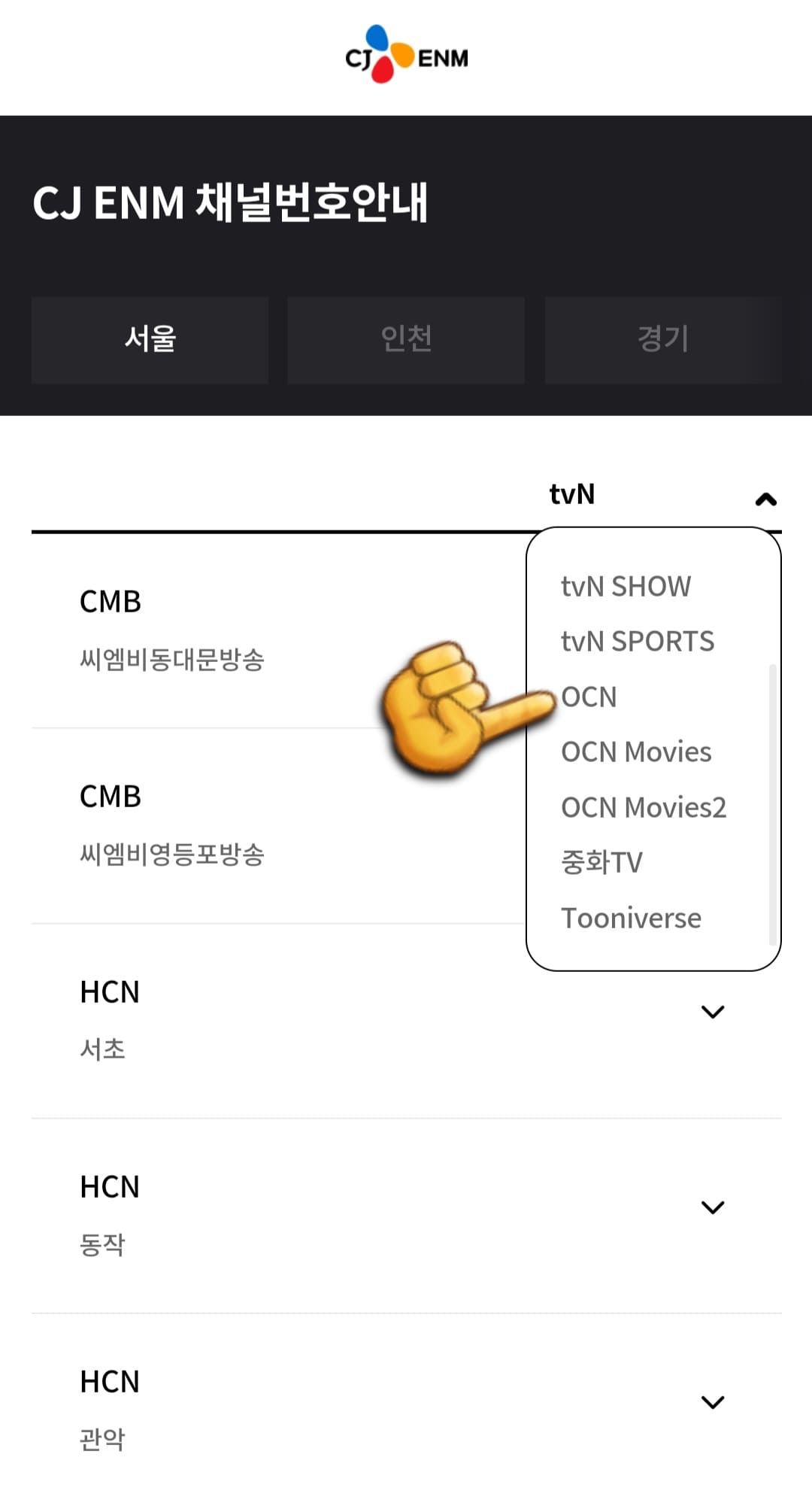Select tvN SPORTS channel option
This screenshot has height=1506, width=812.
(x=638, y=642)
